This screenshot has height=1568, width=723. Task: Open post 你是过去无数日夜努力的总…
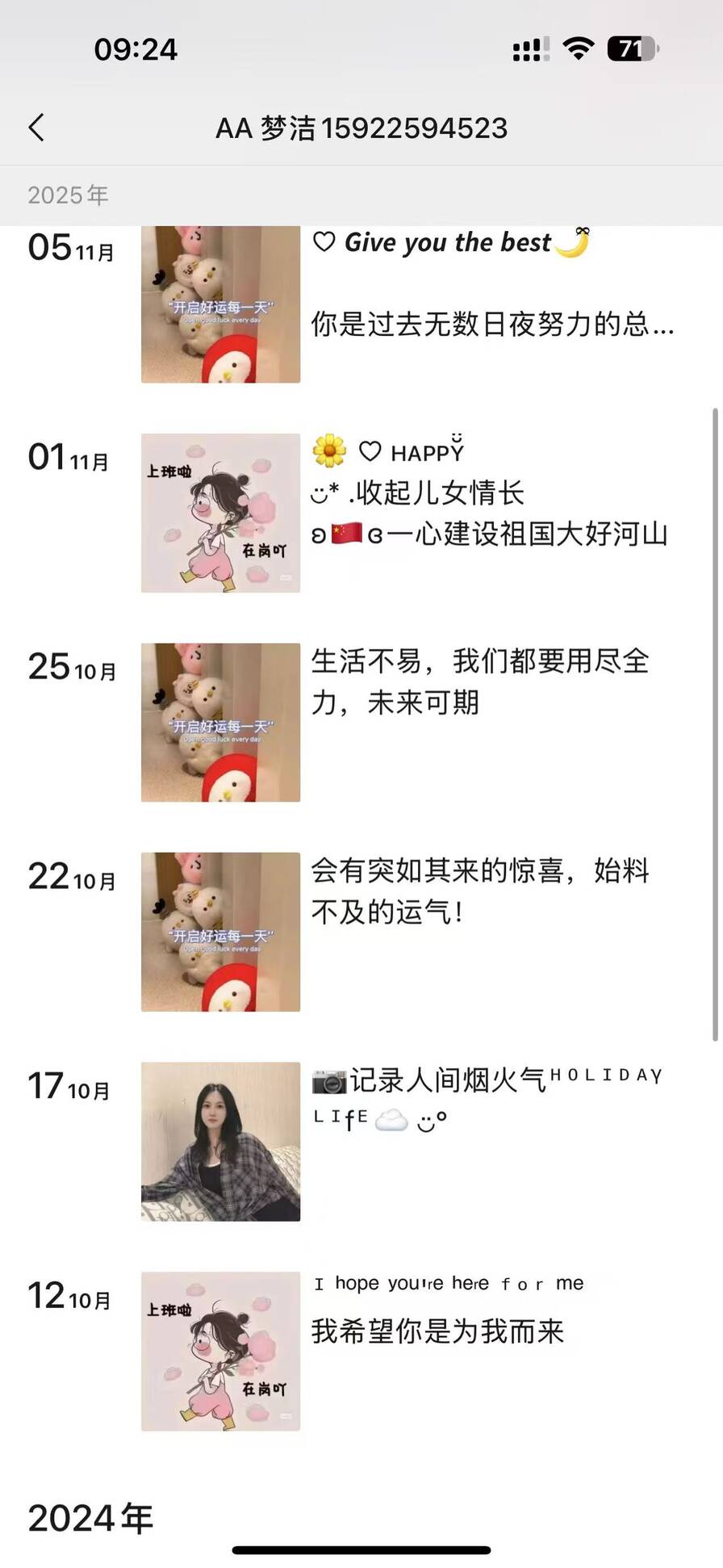tap(492, 325)
